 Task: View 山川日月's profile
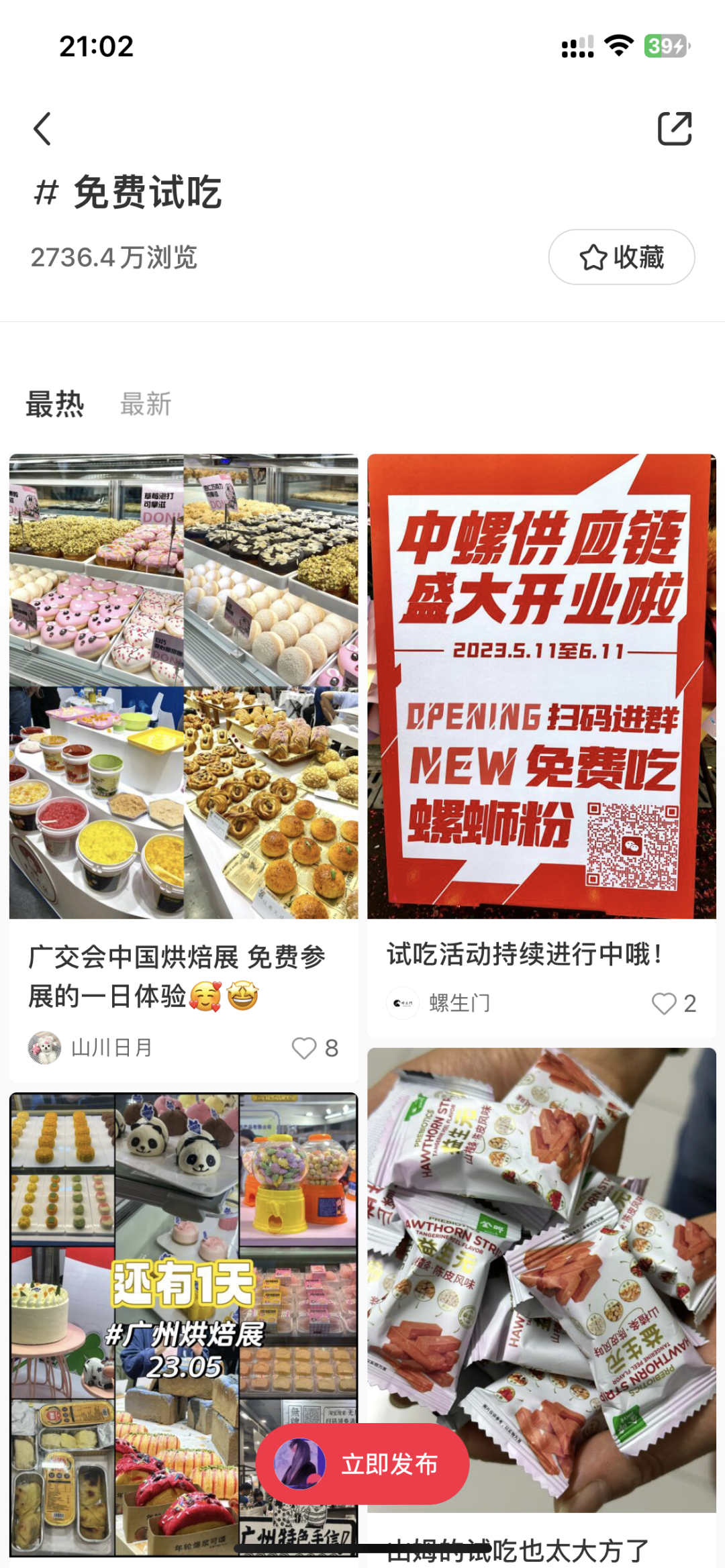pos(91,1048)
